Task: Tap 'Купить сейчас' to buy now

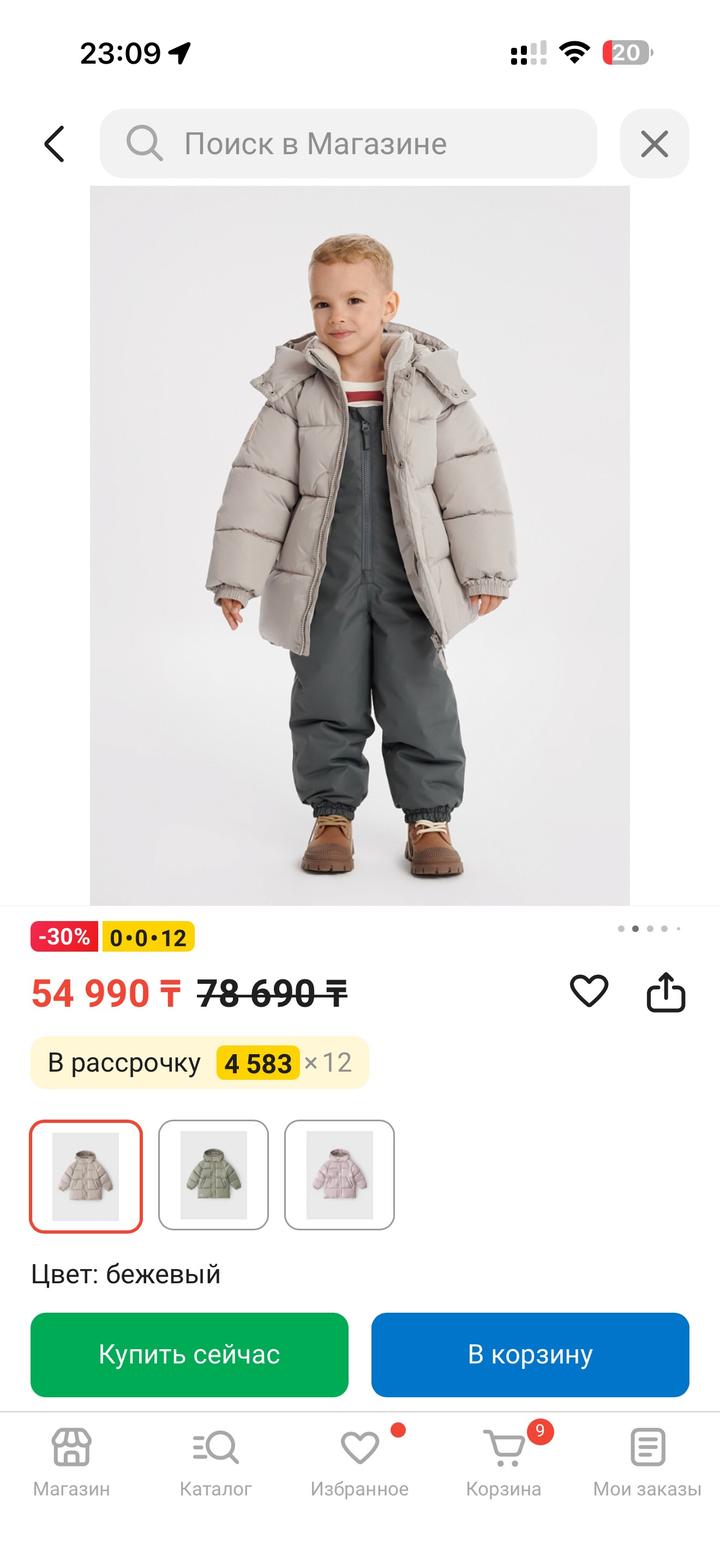Action: pos(189,1354)
